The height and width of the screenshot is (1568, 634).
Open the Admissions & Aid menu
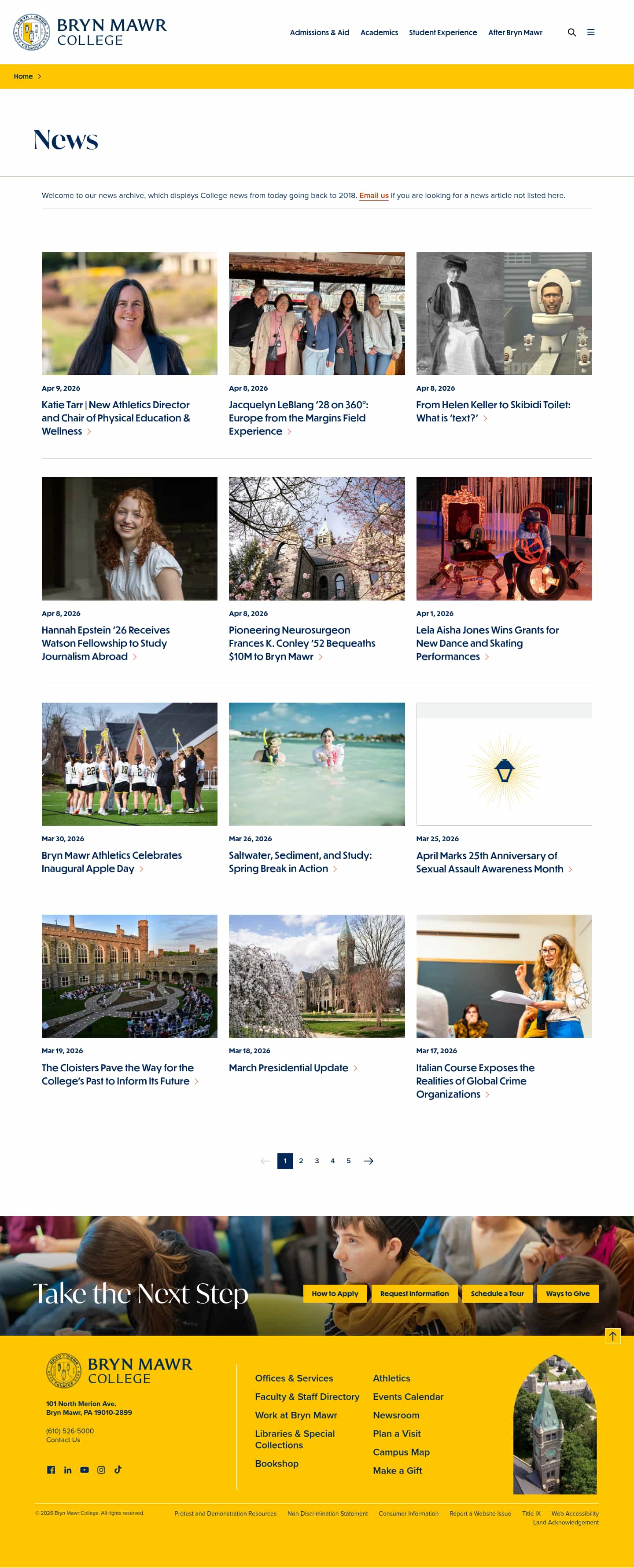point(320,32)
